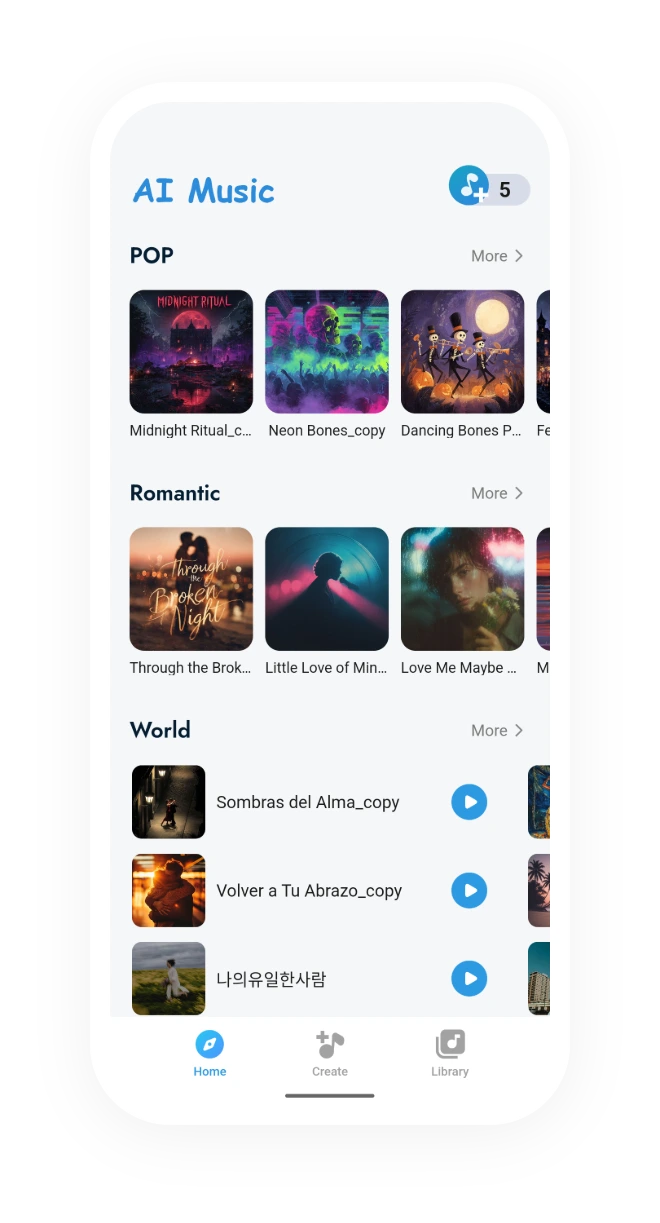Screen dimensions: 660x1223
Task: Open More for POP section
Action: [497, 256]
